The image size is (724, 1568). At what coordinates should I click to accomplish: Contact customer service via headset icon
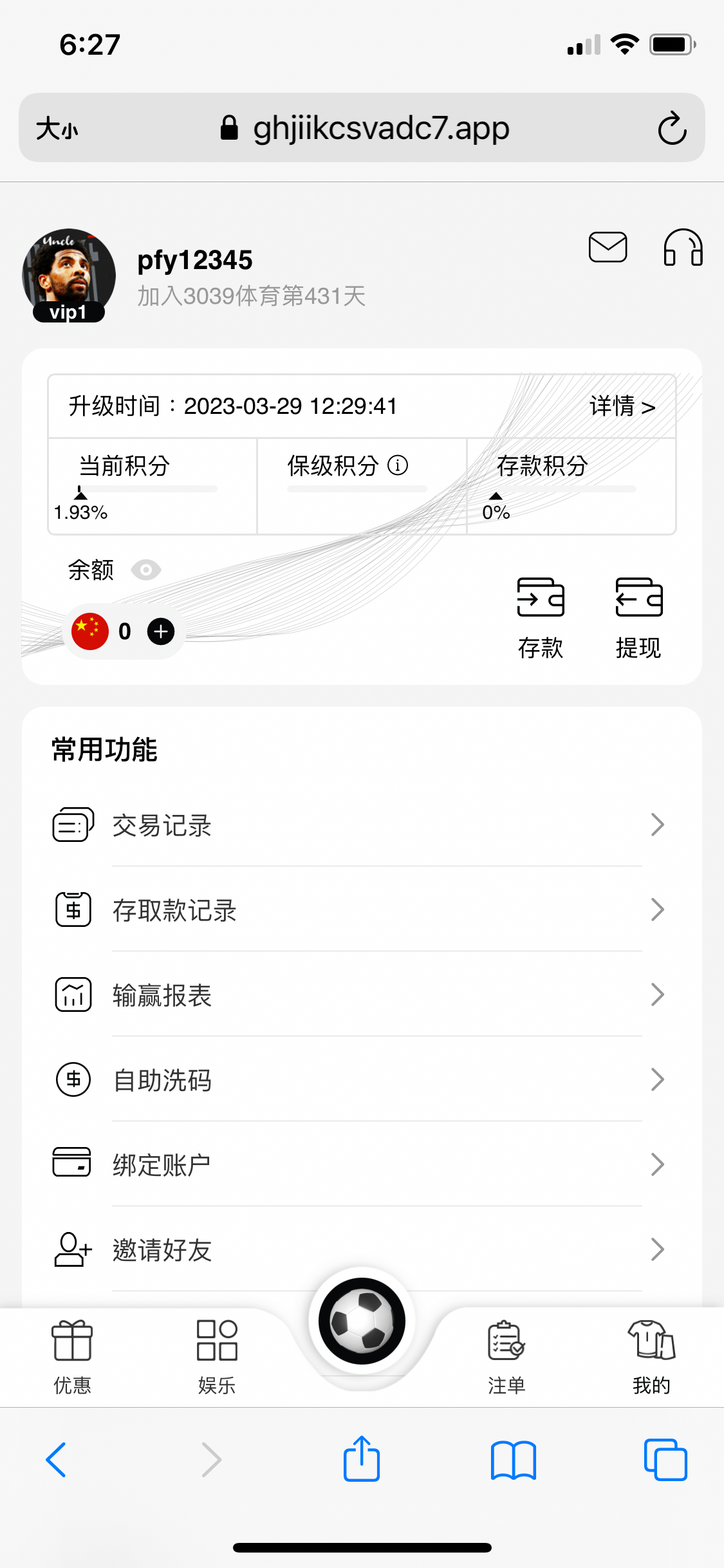pos(683,248)
